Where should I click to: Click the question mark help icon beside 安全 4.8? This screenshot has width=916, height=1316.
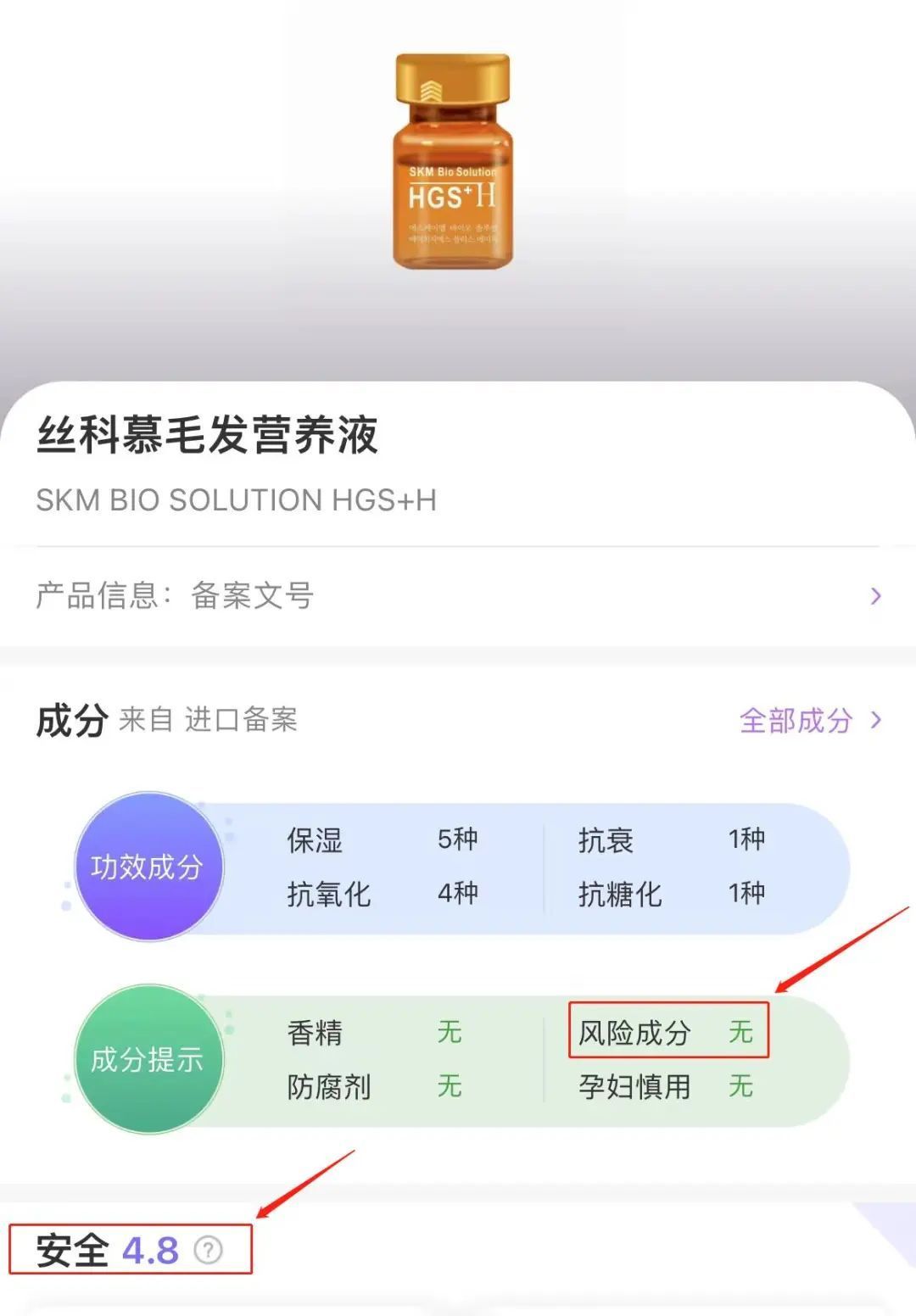[x=208, y=1251]
